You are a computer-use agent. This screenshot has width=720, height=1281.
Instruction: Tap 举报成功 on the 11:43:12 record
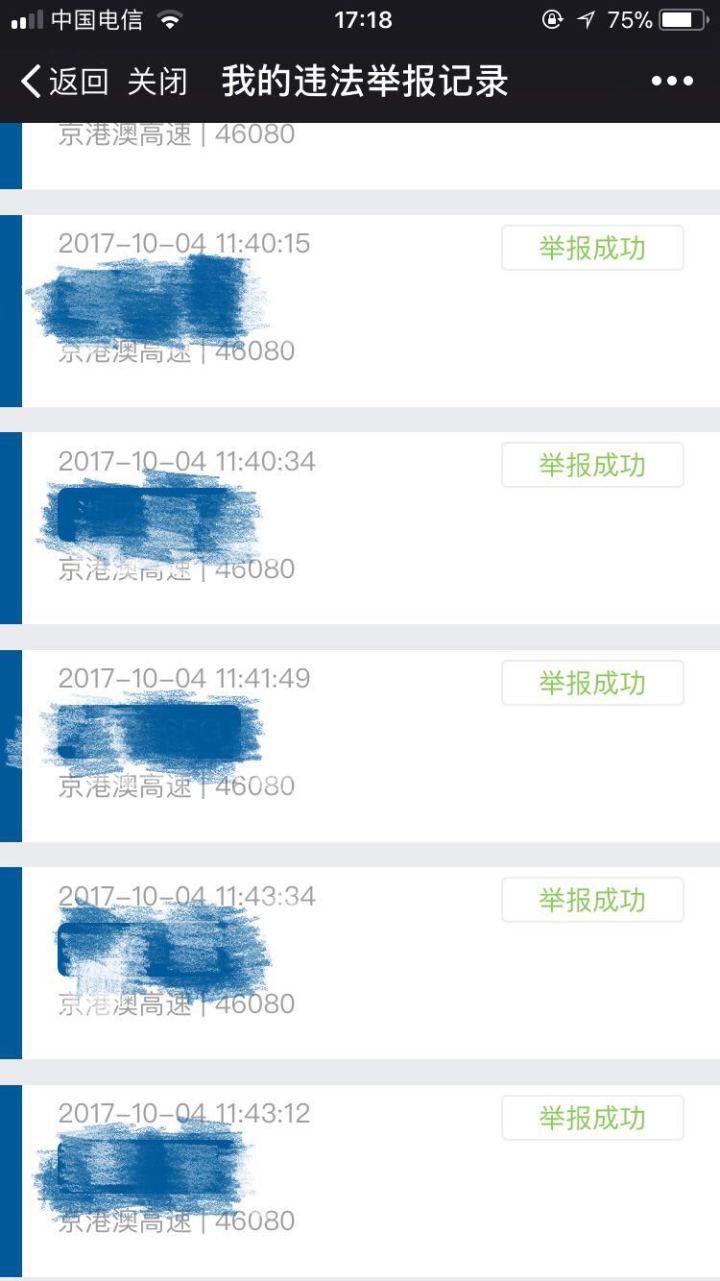pos(592,1118)
